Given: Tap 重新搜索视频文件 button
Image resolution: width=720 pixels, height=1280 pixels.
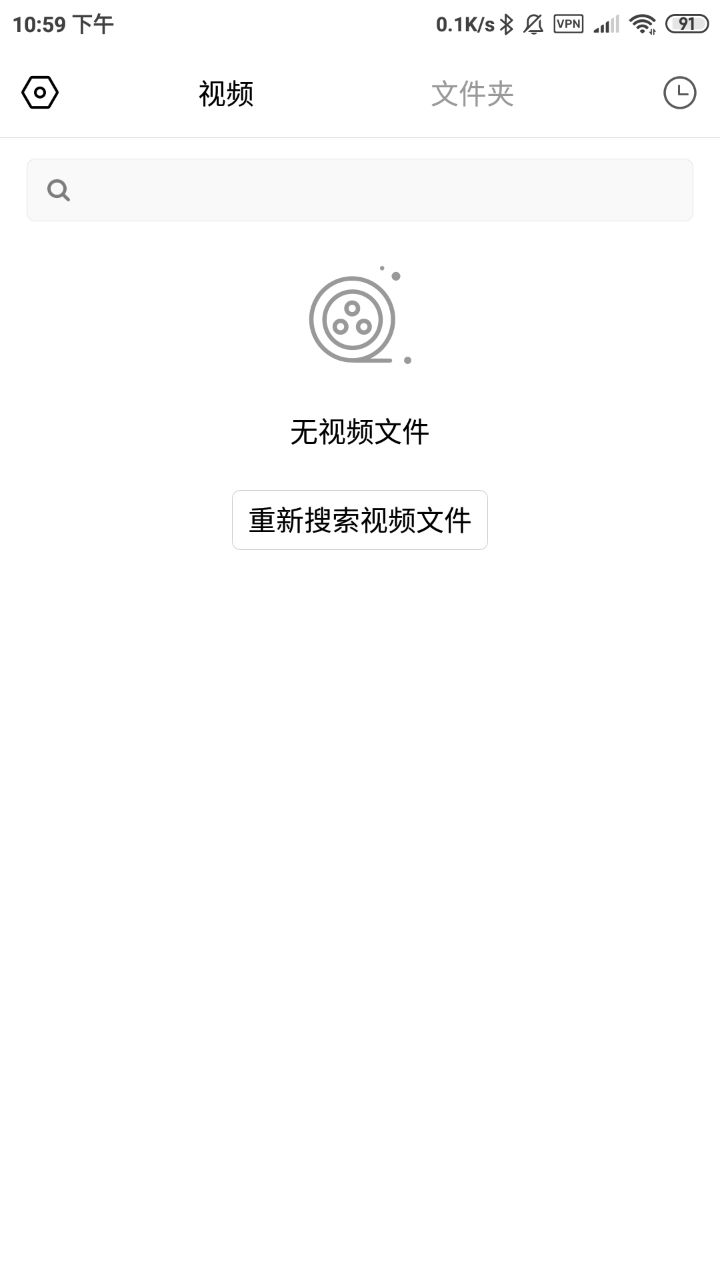Looking at the screenshot, I should coord(360,520).
